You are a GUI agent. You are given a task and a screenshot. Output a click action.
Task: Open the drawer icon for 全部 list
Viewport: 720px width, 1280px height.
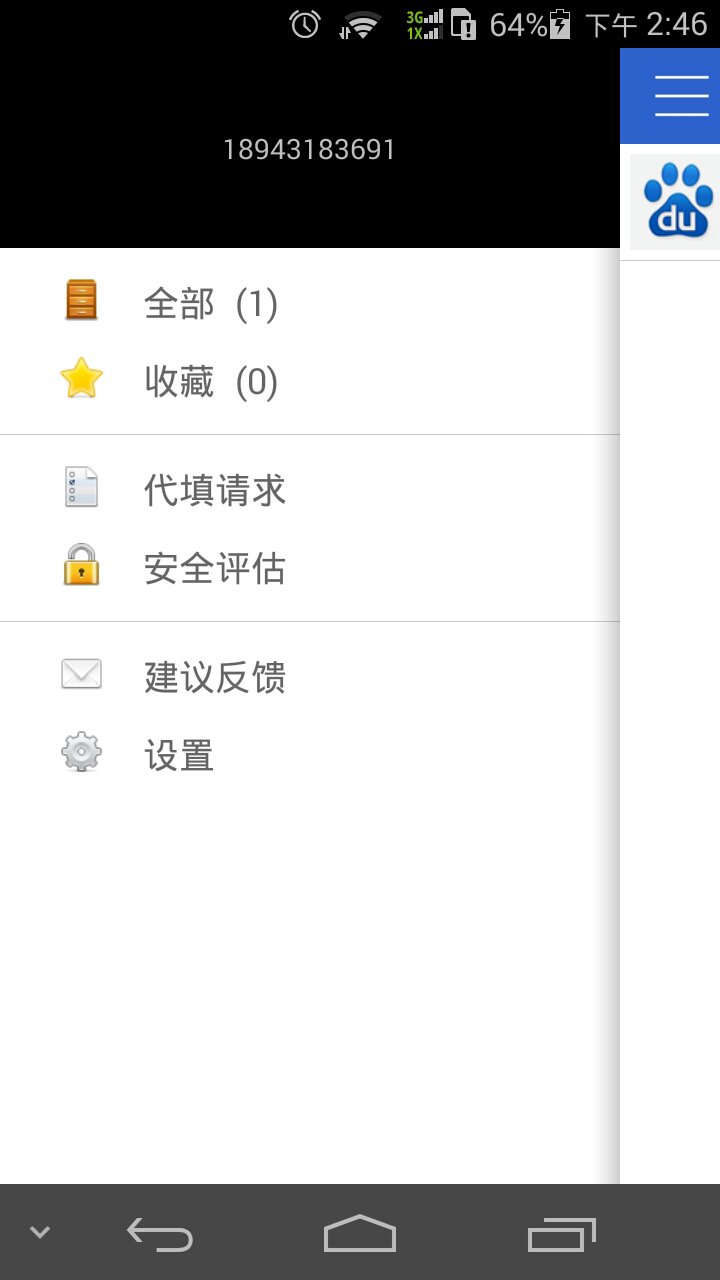(x=80, y=300)
